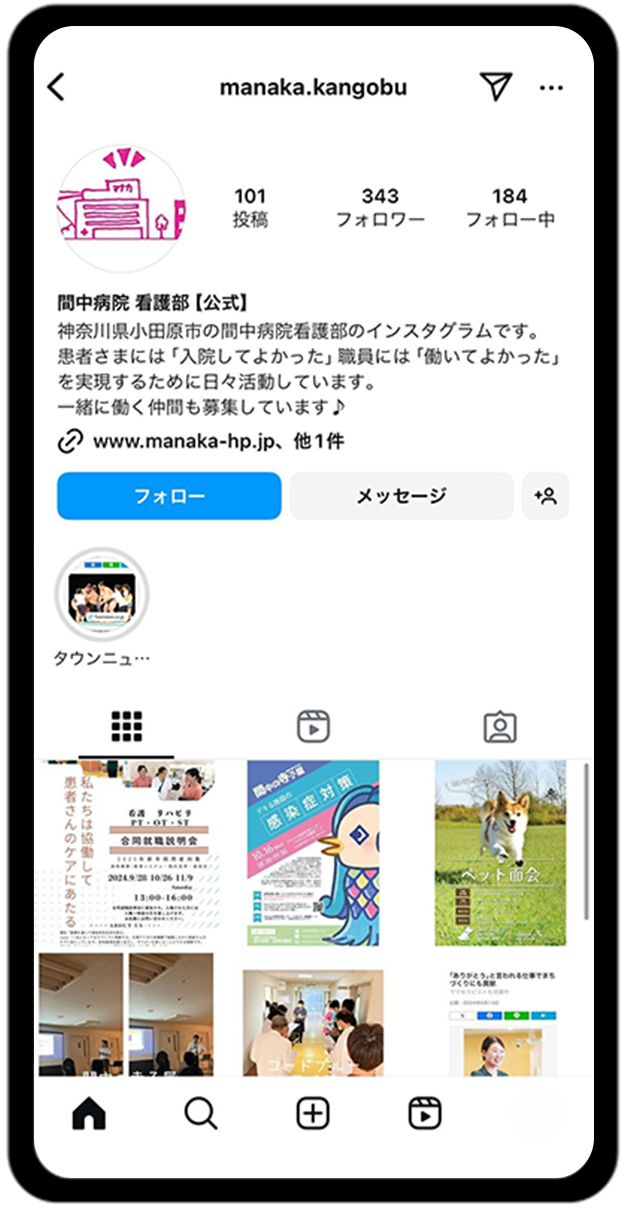Open the 感染症対策 flyer post
Viewport: 626px width, 1208px height.
tap(313, 853)
